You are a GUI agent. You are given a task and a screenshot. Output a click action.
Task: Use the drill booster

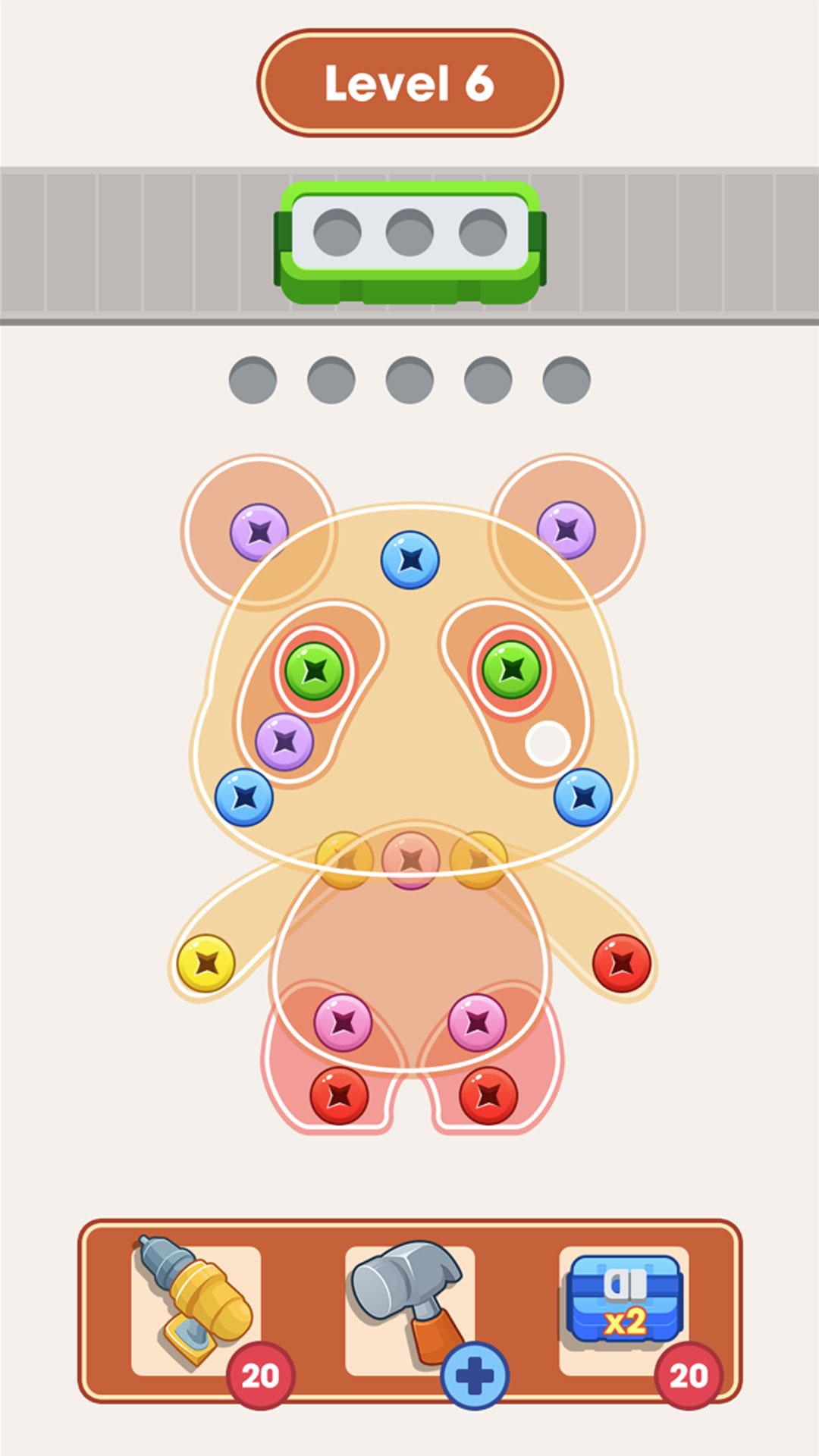tap(196, 1310)
